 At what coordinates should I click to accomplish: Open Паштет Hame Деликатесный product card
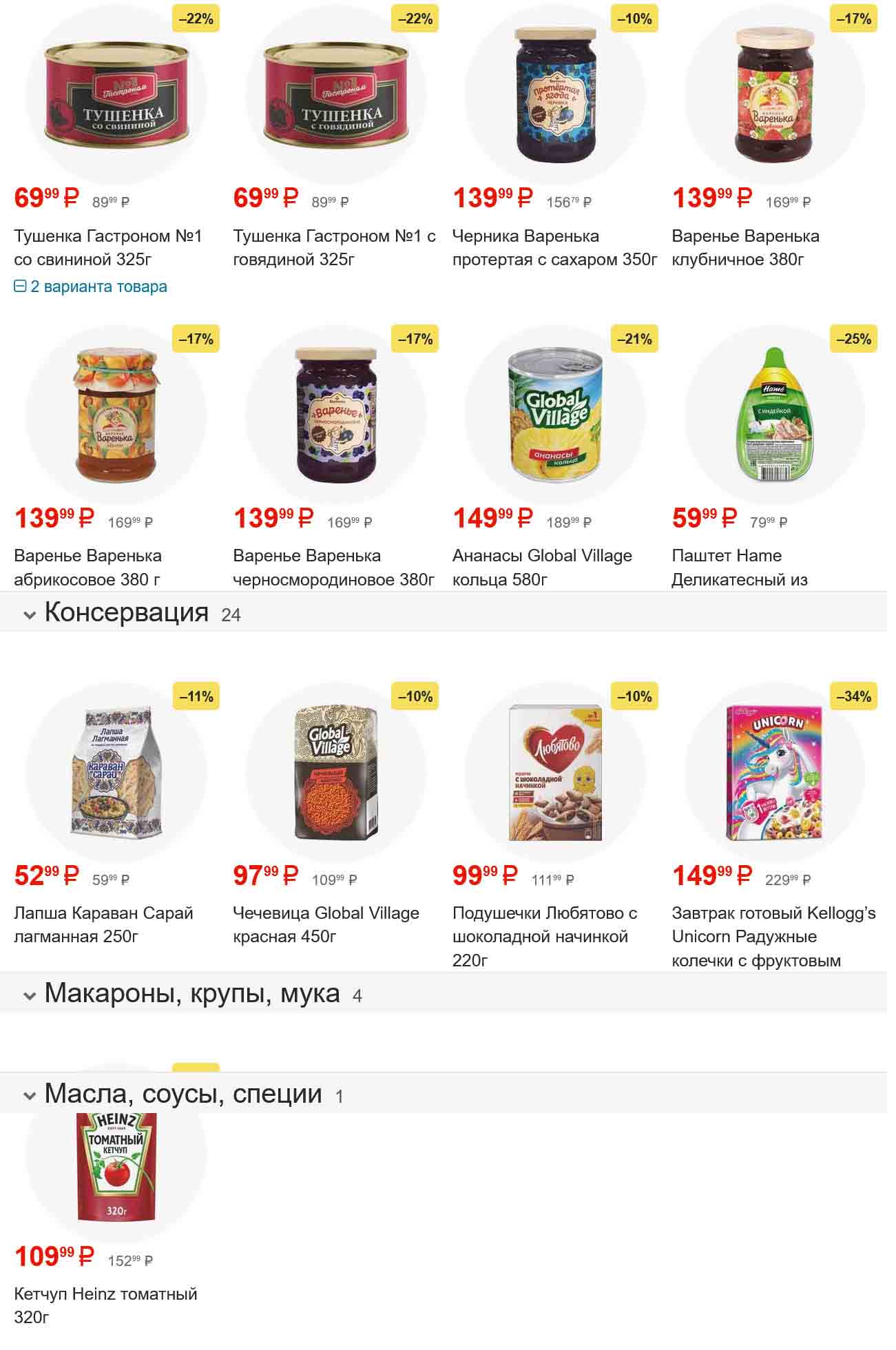point(739,567)
